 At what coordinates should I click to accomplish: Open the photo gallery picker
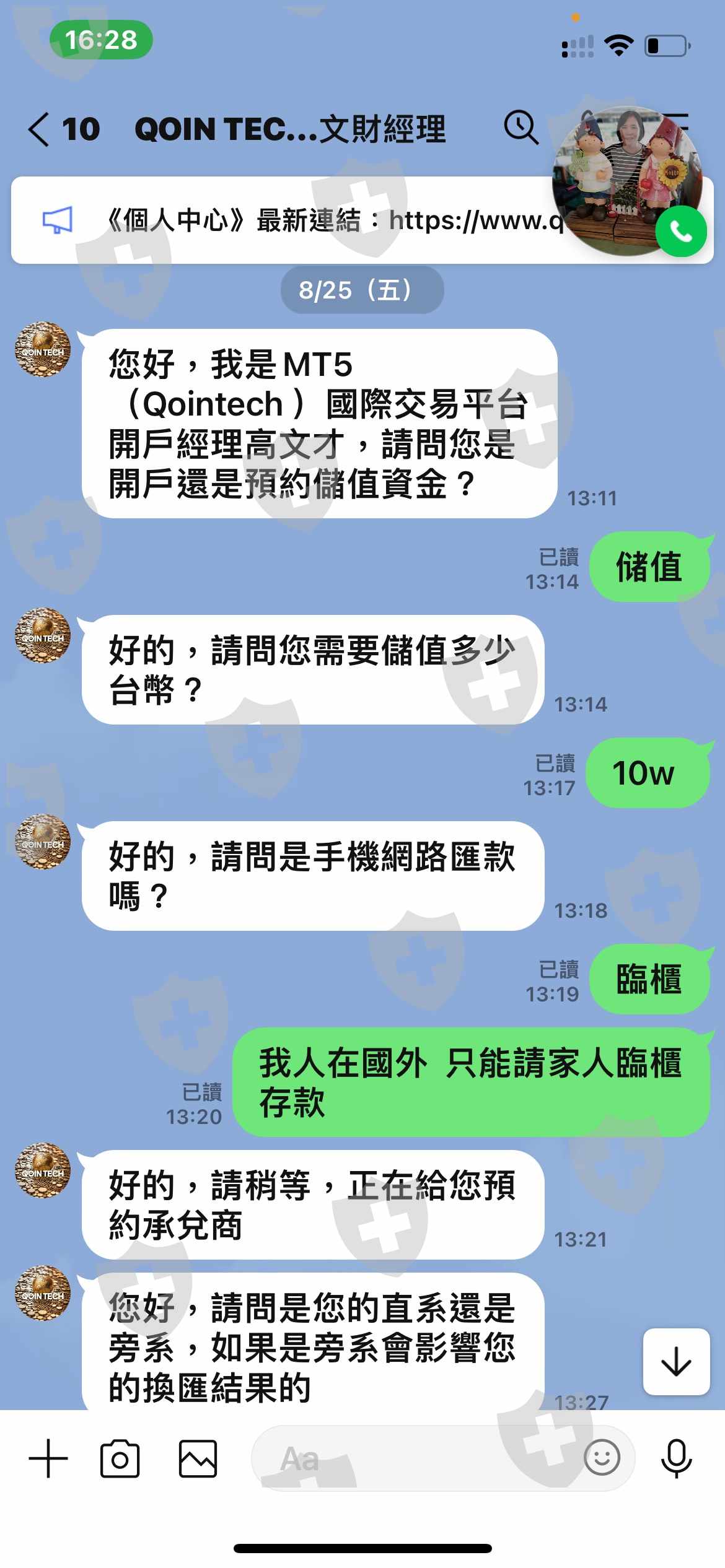tap(198, 1458)
